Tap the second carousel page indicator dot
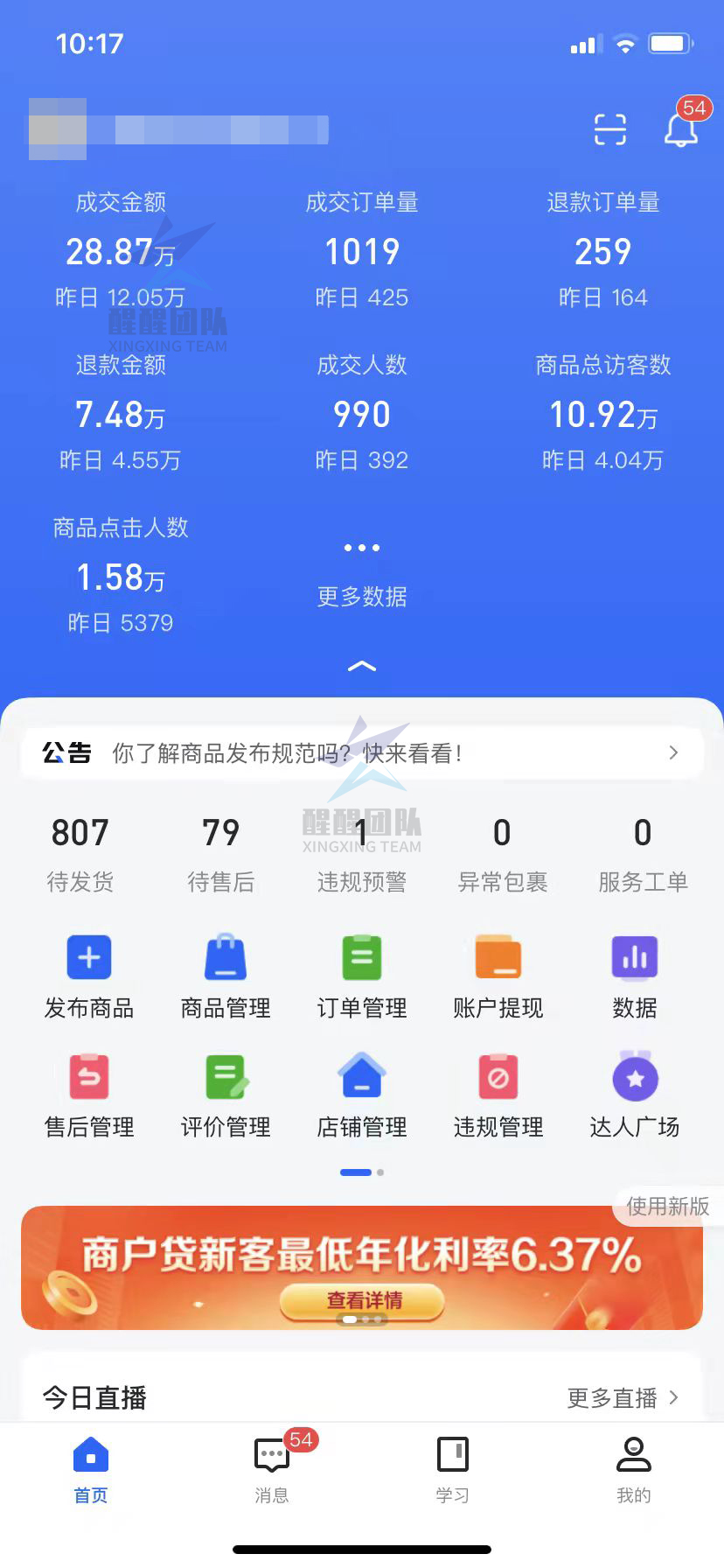724x1568 pixels. click(x=379, y=1172)
